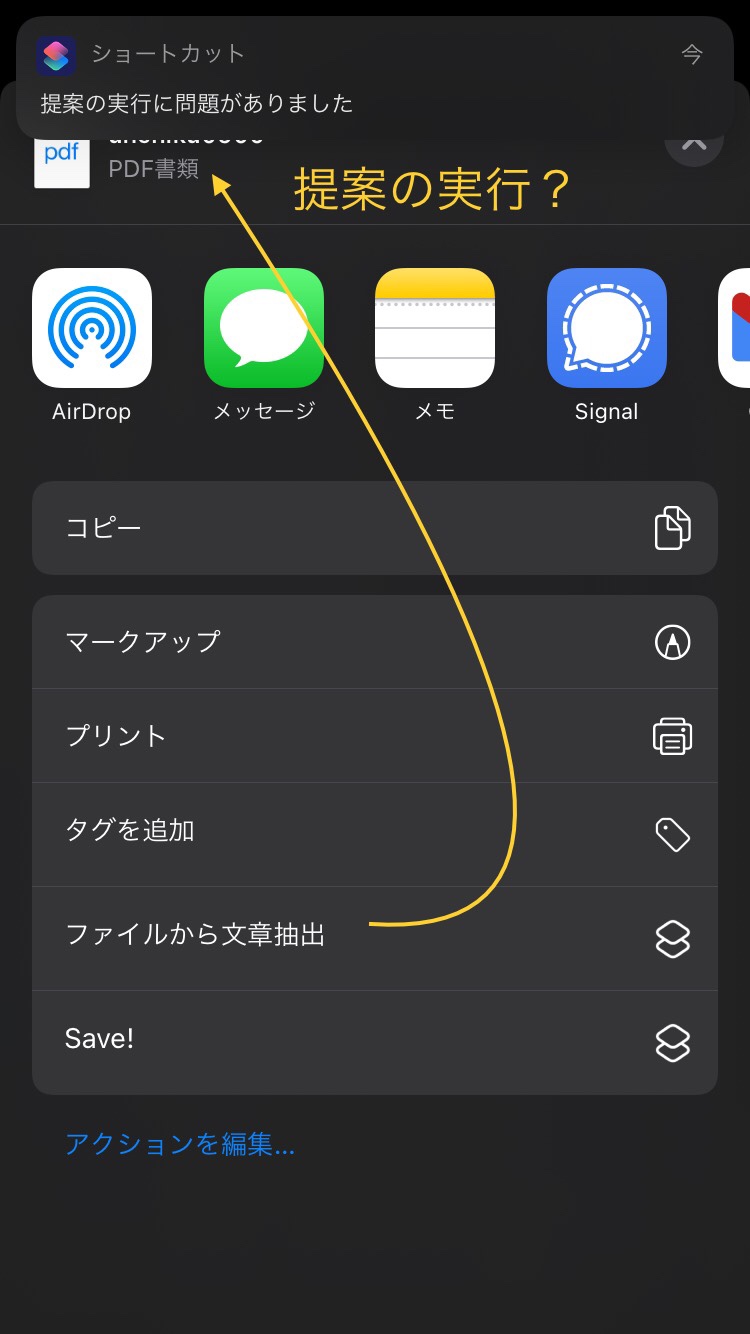750x1334 pixels.
Task: Open アクションを編集… link
Action: pyautogui.click(x=180, y=1144)
